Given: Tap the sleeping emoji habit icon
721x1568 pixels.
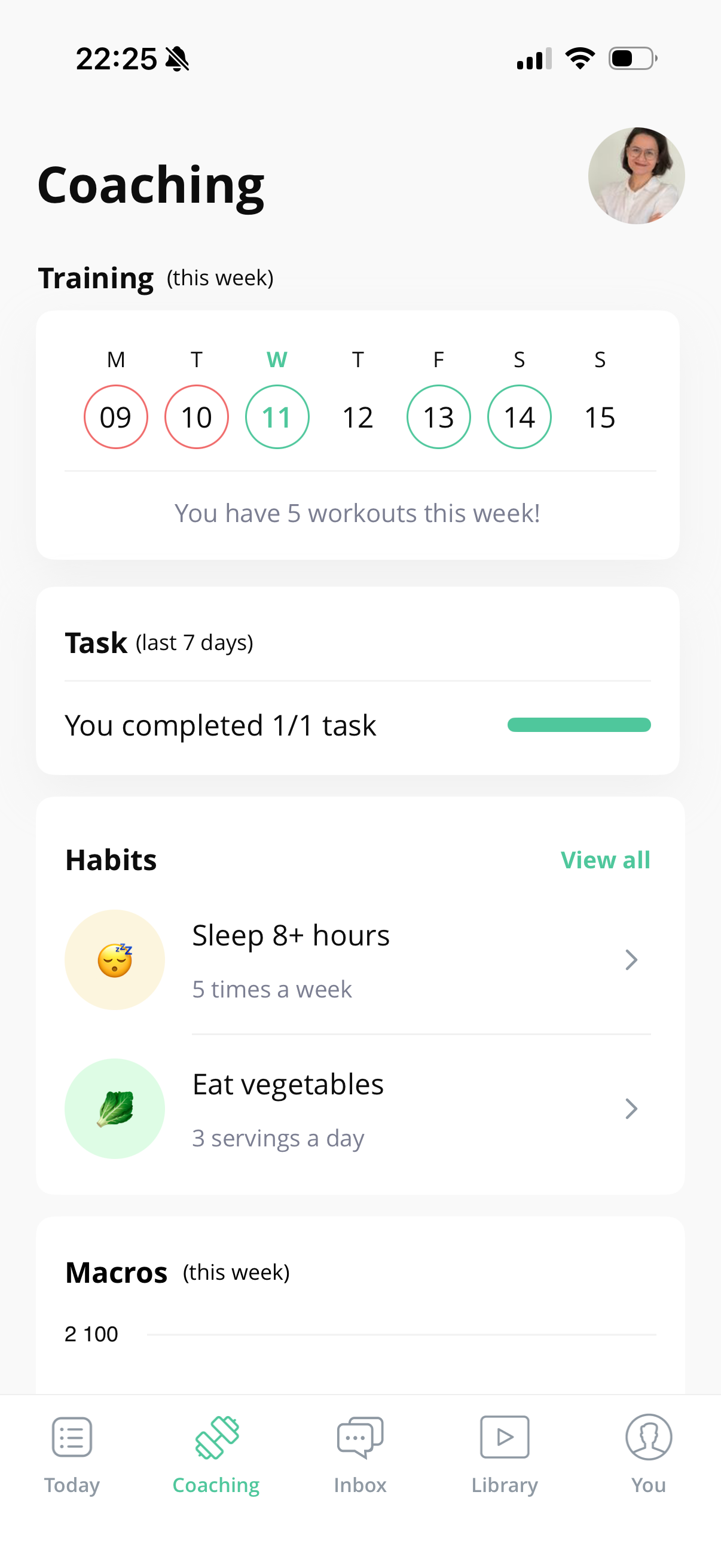Looking at the screenshot, I should (114, 959).
